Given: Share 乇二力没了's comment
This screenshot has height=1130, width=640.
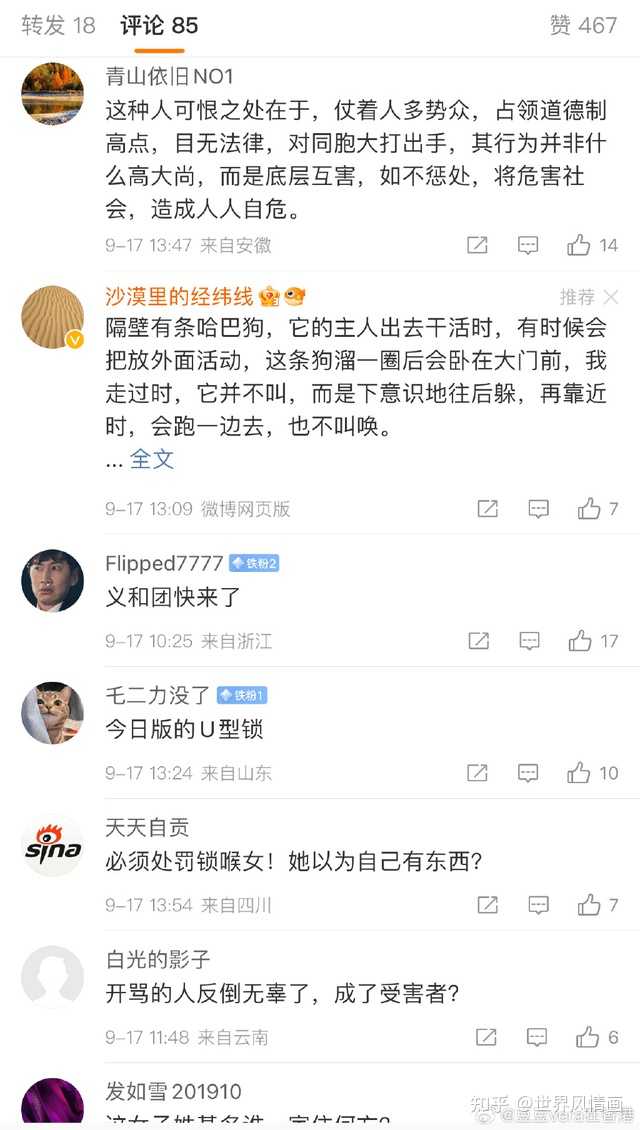Looking at the screenshot, I should (x=478, y=773).
